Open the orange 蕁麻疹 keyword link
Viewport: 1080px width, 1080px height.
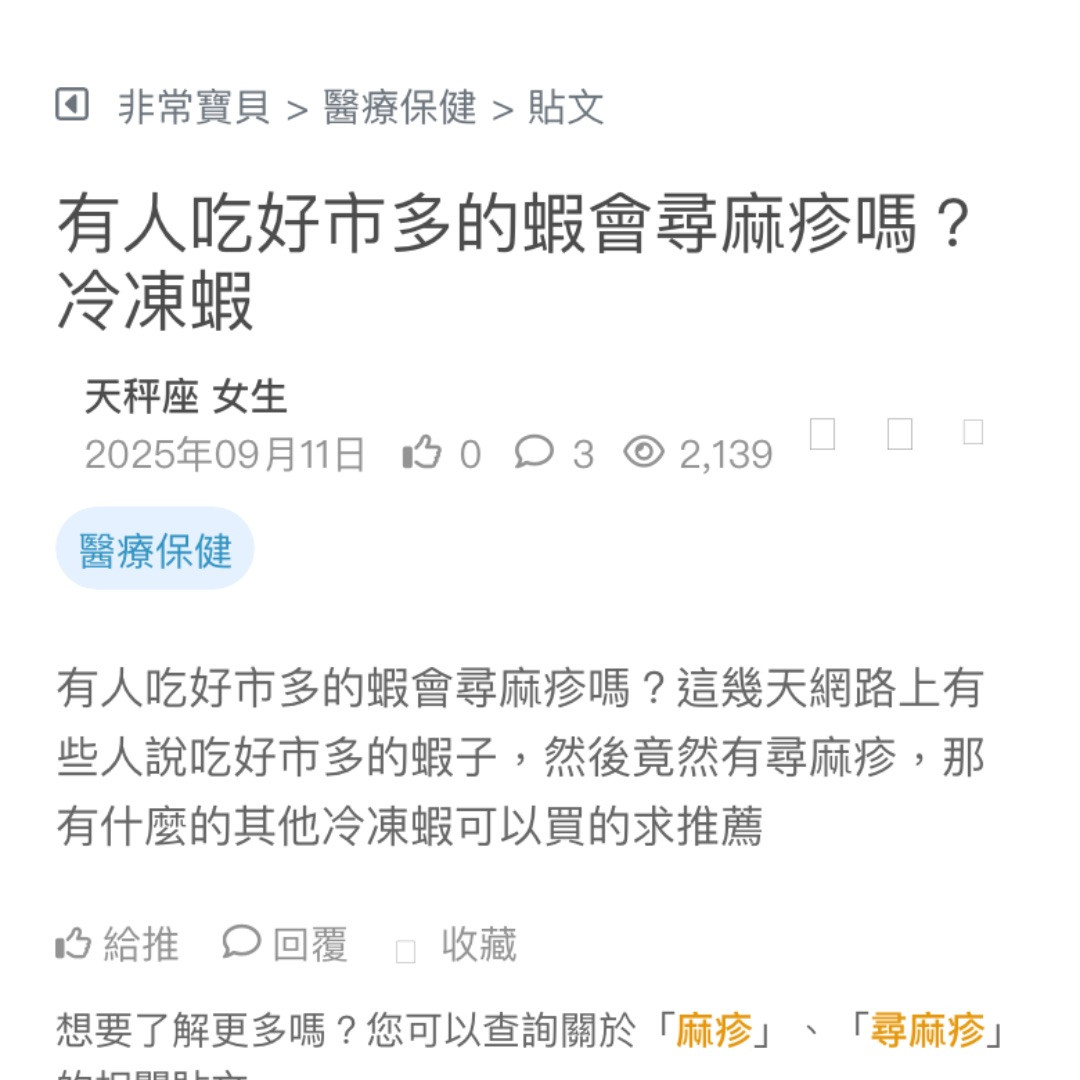[x=927, y=1029]
